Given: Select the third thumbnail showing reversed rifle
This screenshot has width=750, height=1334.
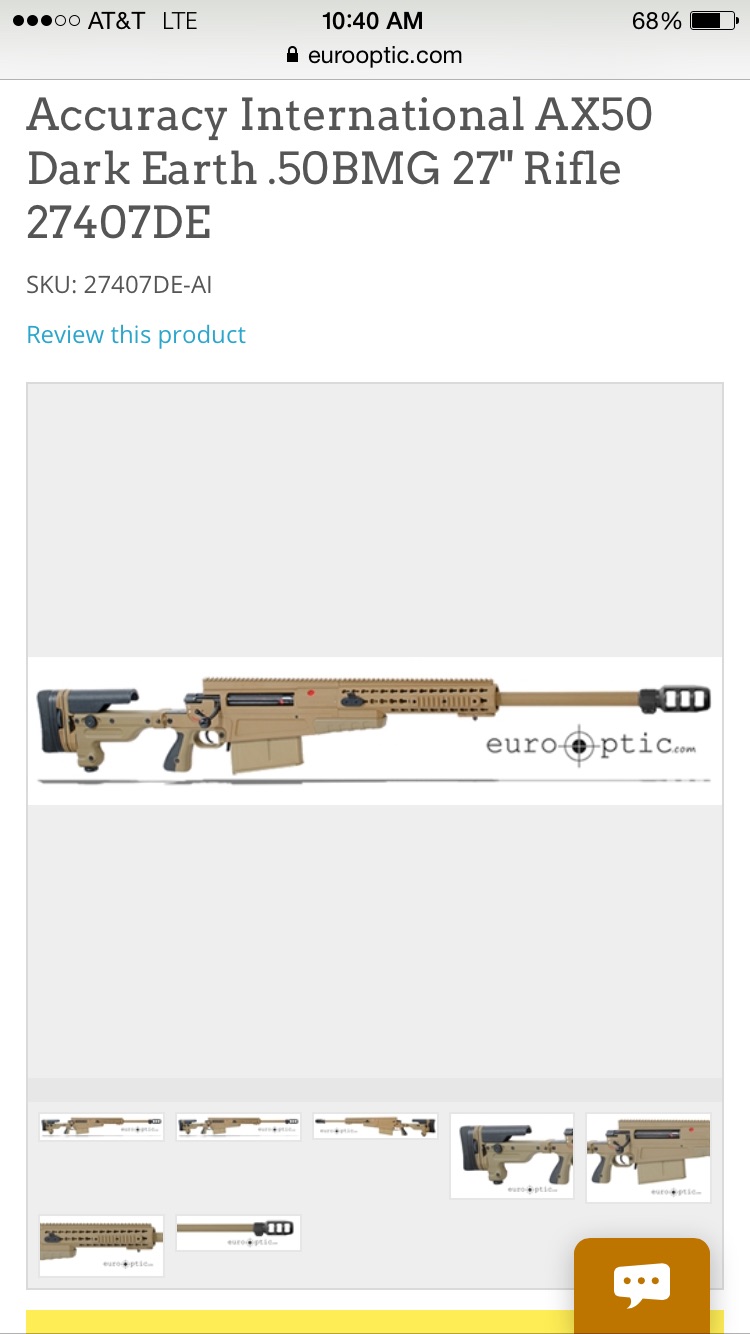Looking at the screenshot, I should tap(375, 1126).
